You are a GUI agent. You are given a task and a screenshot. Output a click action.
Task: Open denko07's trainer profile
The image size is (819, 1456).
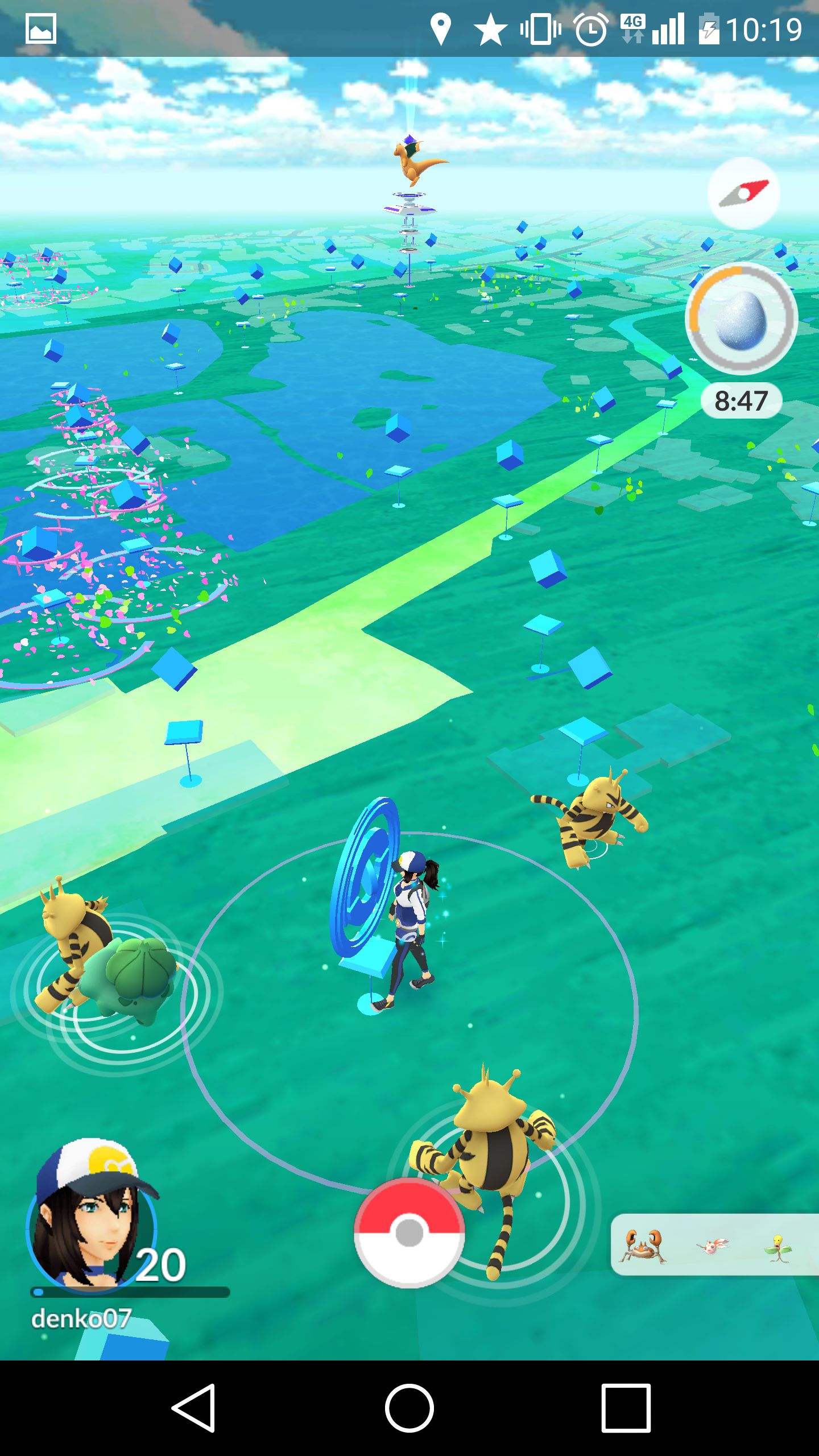point(92,1216)
